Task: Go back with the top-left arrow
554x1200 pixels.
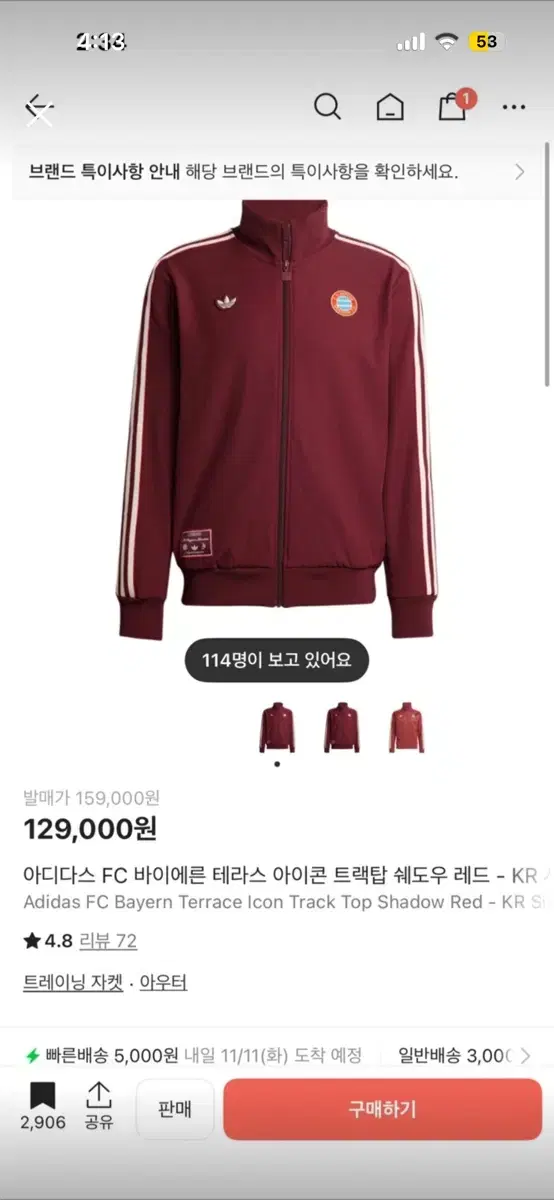Action: pyautogui.click(x=39, y=107)
